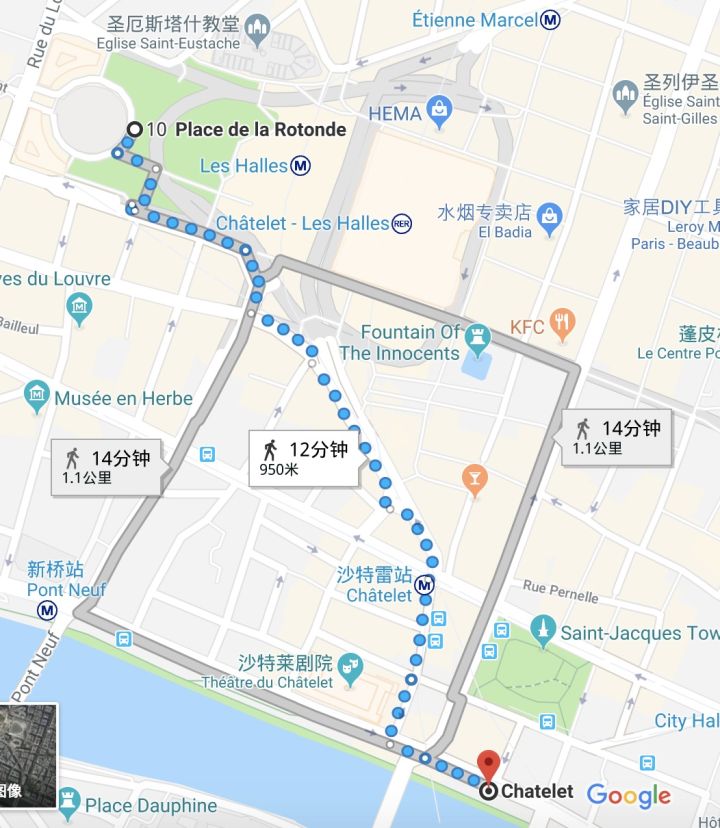The width and height of the screenshot is (720, 828).
Task: Open El Badia shop marker
Action: click(549, 214)
